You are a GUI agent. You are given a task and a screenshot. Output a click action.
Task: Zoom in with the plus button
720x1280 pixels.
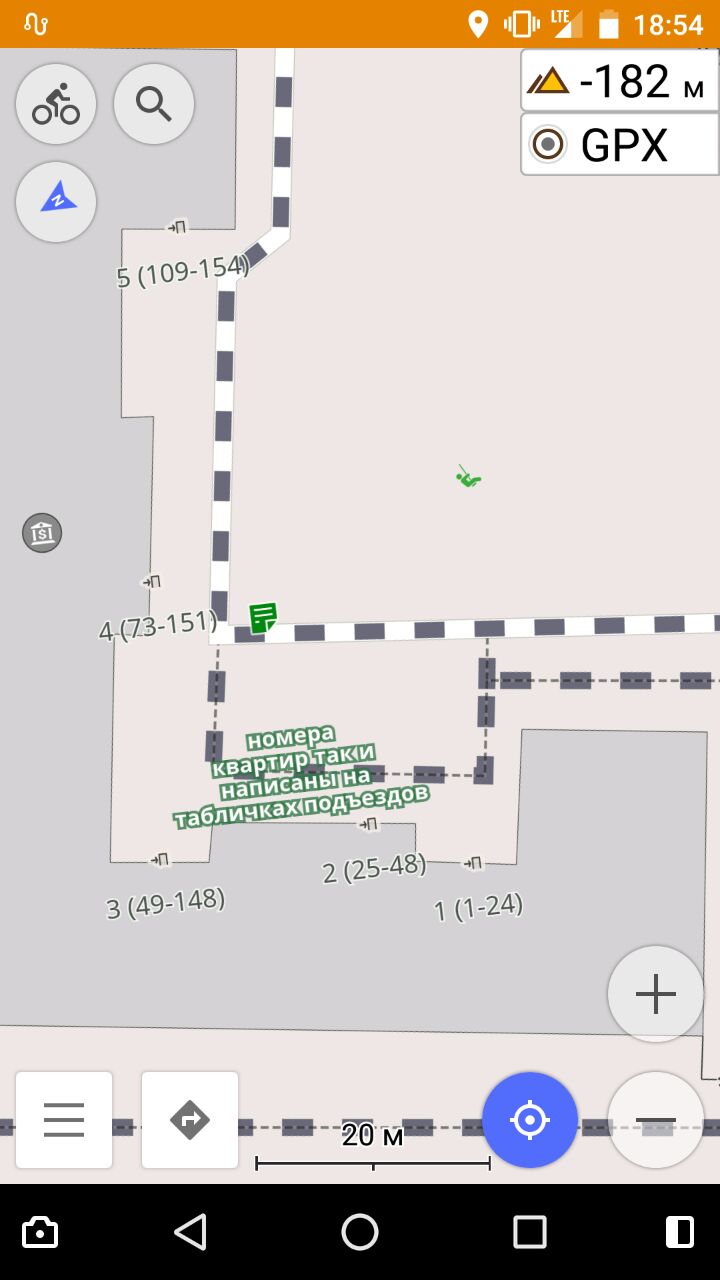click(x=656, y=994)
